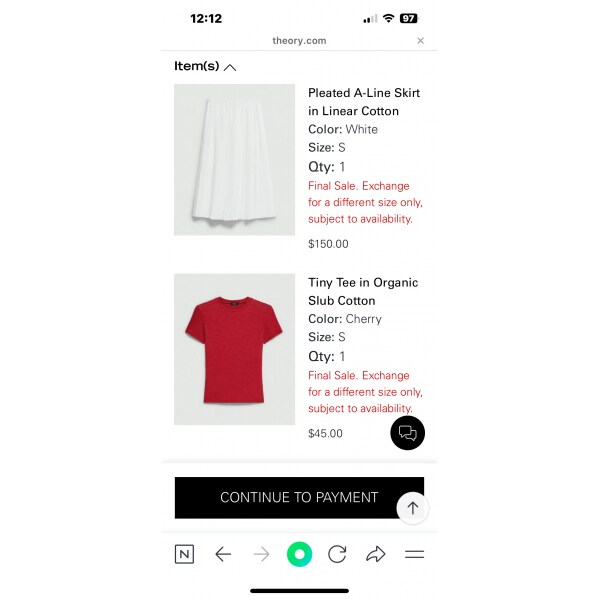Open the Pleated A-Line Skirt image
Screen dimensions: 600x600
pyautogui.click(x=234, y=160)
